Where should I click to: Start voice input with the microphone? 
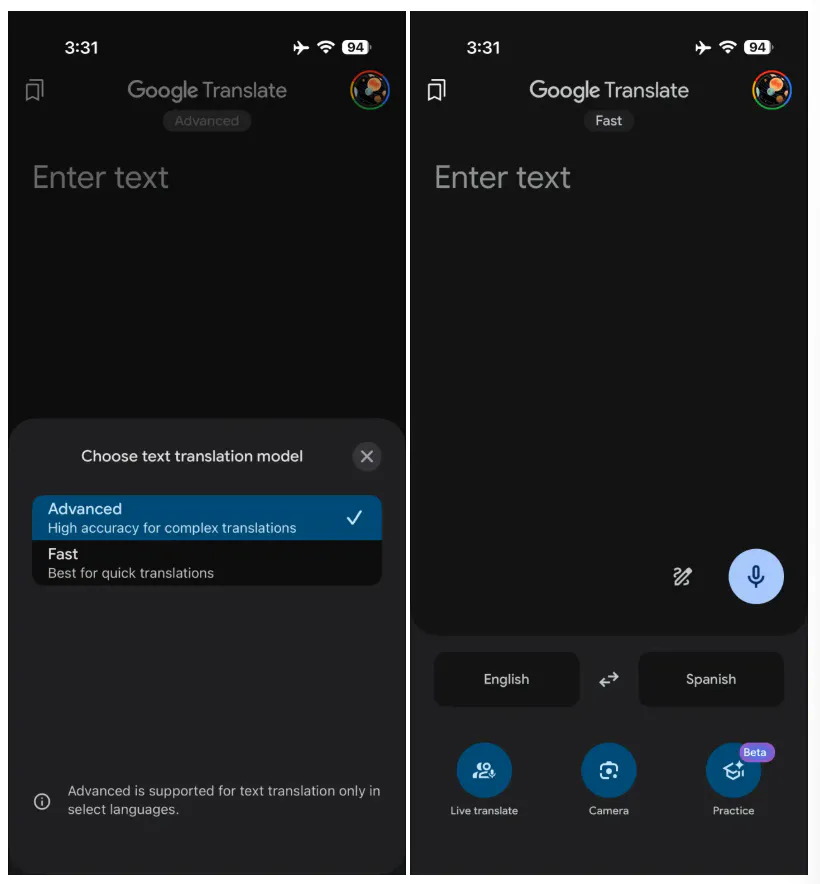coord(756,576)
